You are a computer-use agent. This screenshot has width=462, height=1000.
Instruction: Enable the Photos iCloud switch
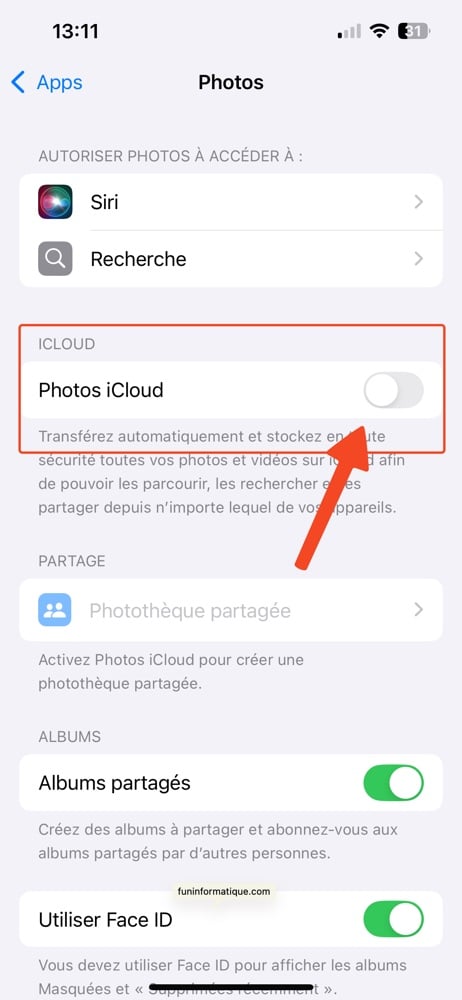pos(393,390)
